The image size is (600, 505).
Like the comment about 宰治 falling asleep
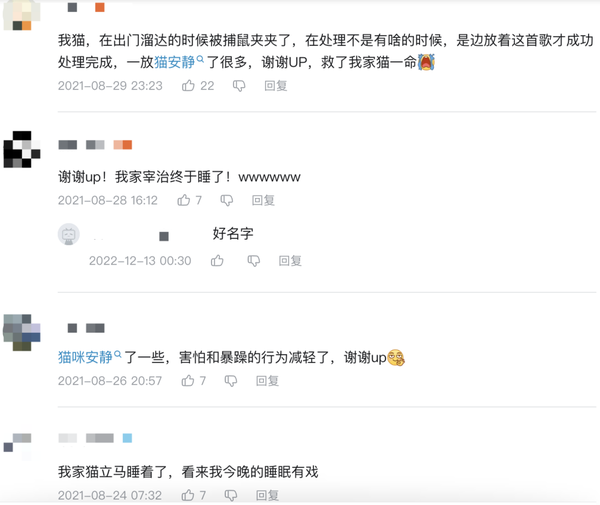(183, 200)
